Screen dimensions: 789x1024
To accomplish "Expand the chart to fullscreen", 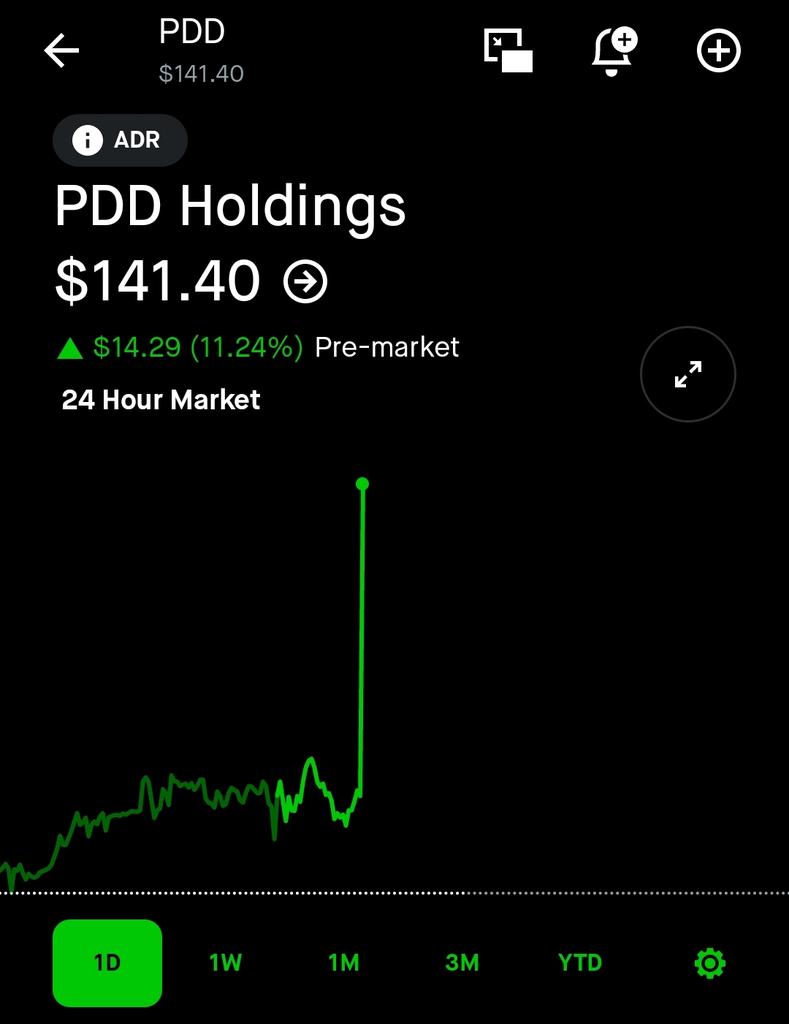I will tap(687, 373).
